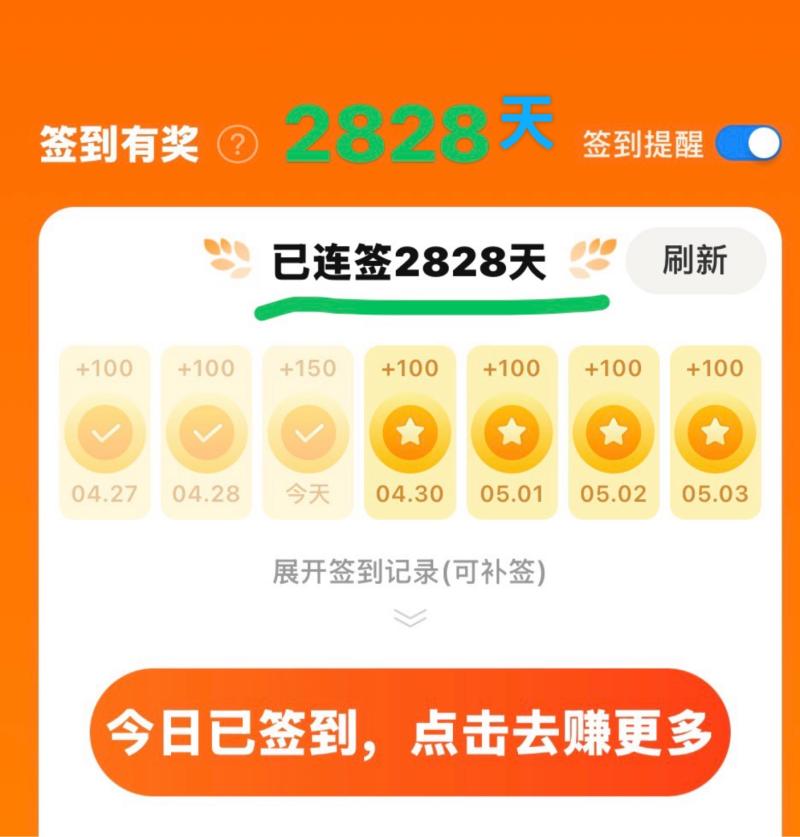Tap the 刷新 refresh button
Image resolution: width=800 pixels, height=837 pixels.
click(695, 261)
